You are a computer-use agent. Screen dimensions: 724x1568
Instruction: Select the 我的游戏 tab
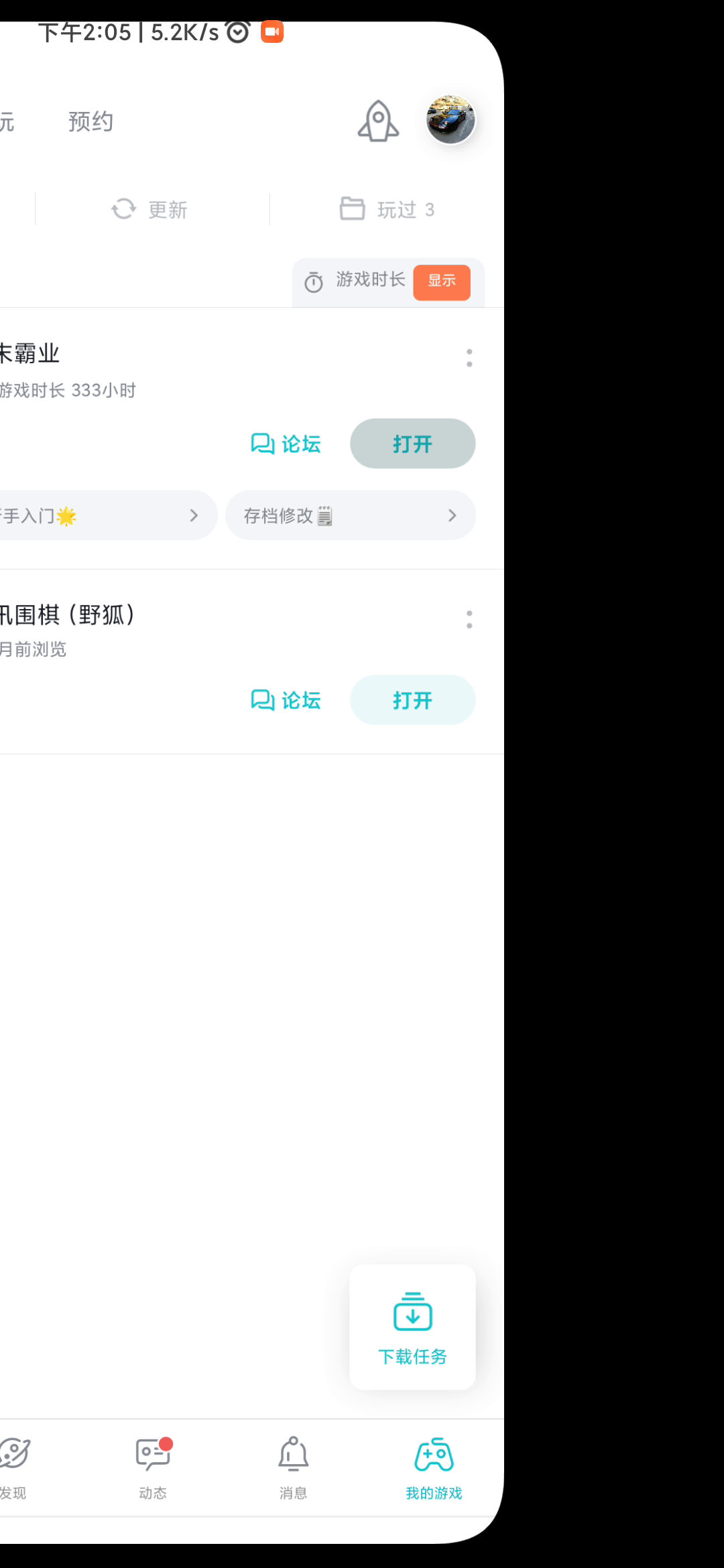[434, 1467]
